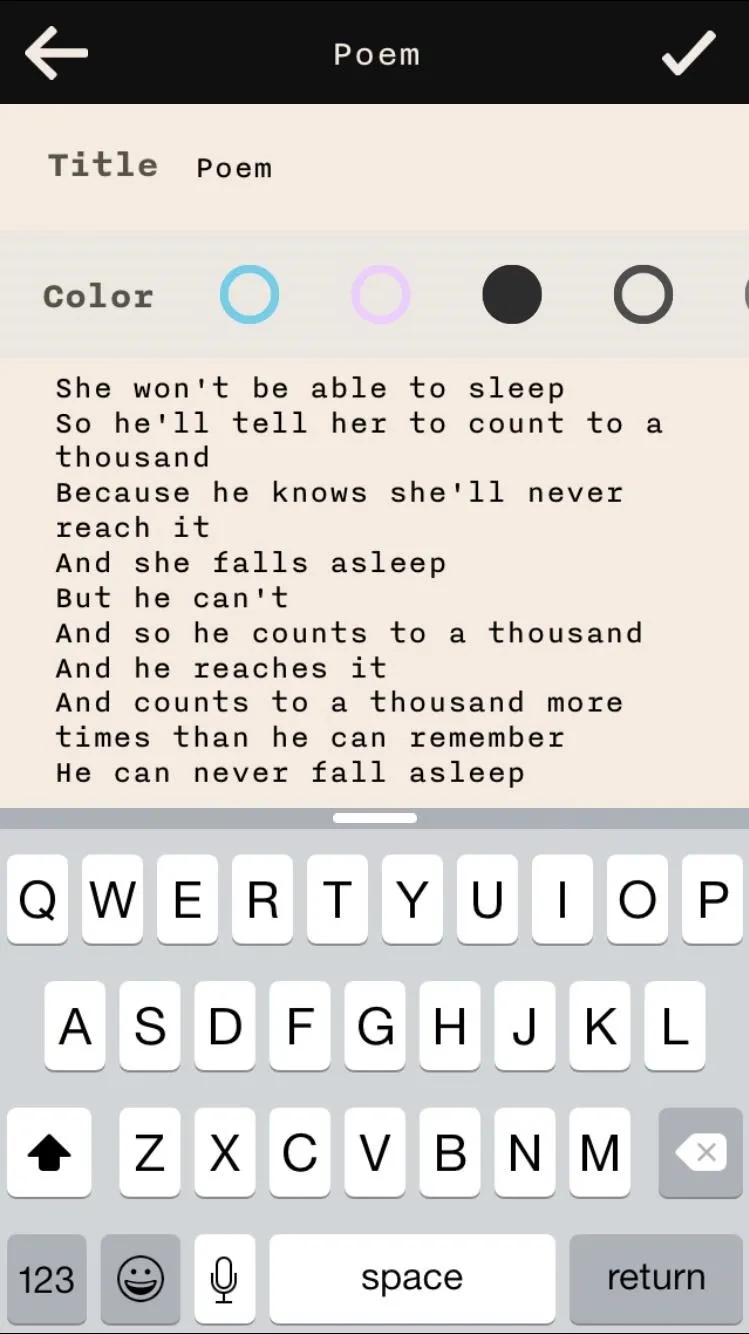This screenshot has width=749, height=1334.
Task: Open the emoji keyboard
Action: [141, 1279]
